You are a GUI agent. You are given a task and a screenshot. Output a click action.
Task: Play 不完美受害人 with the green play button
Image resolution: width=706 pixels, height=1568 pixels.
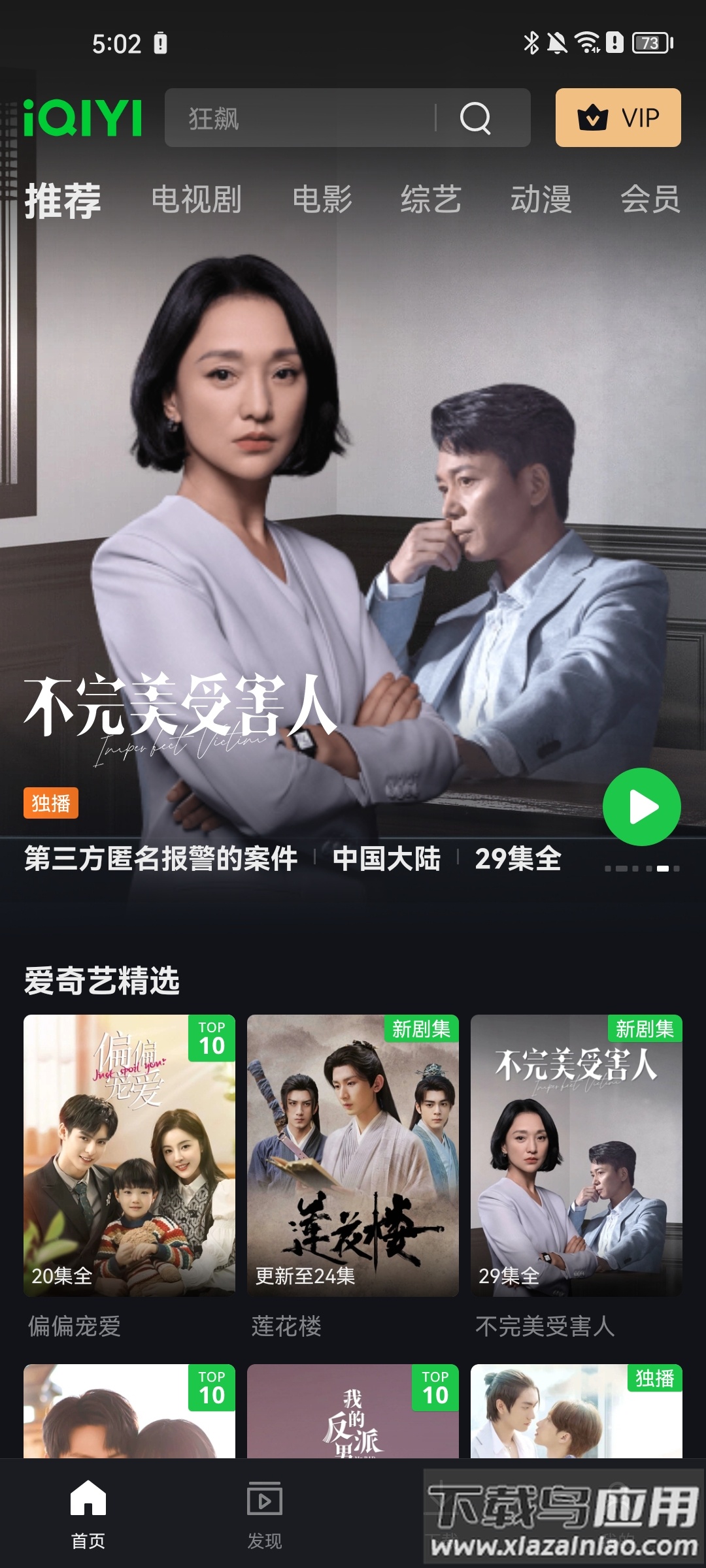(x=641, y=807)
